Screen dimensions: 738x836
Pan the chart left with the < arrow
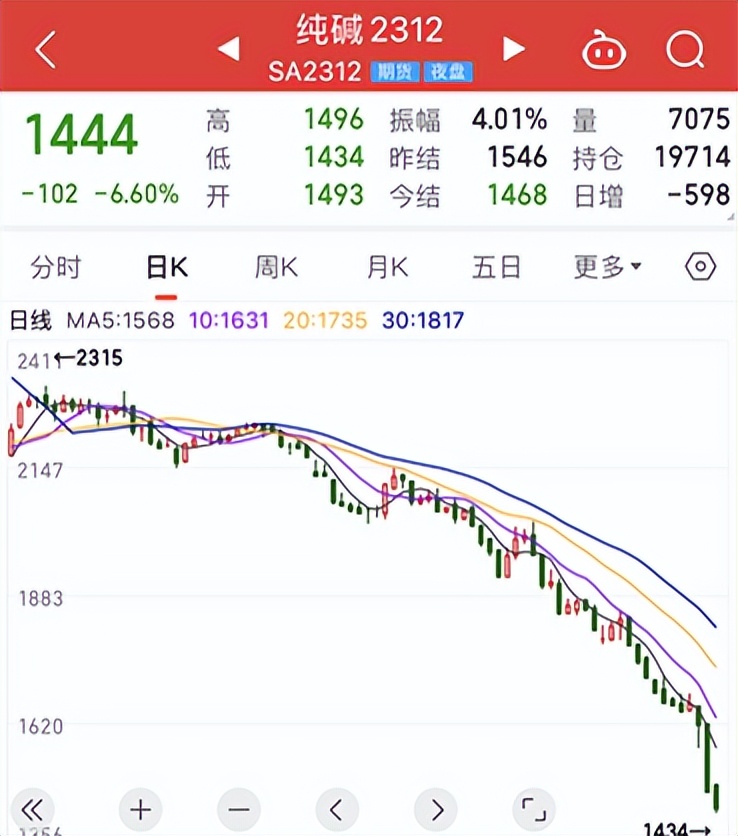point(337,810)
